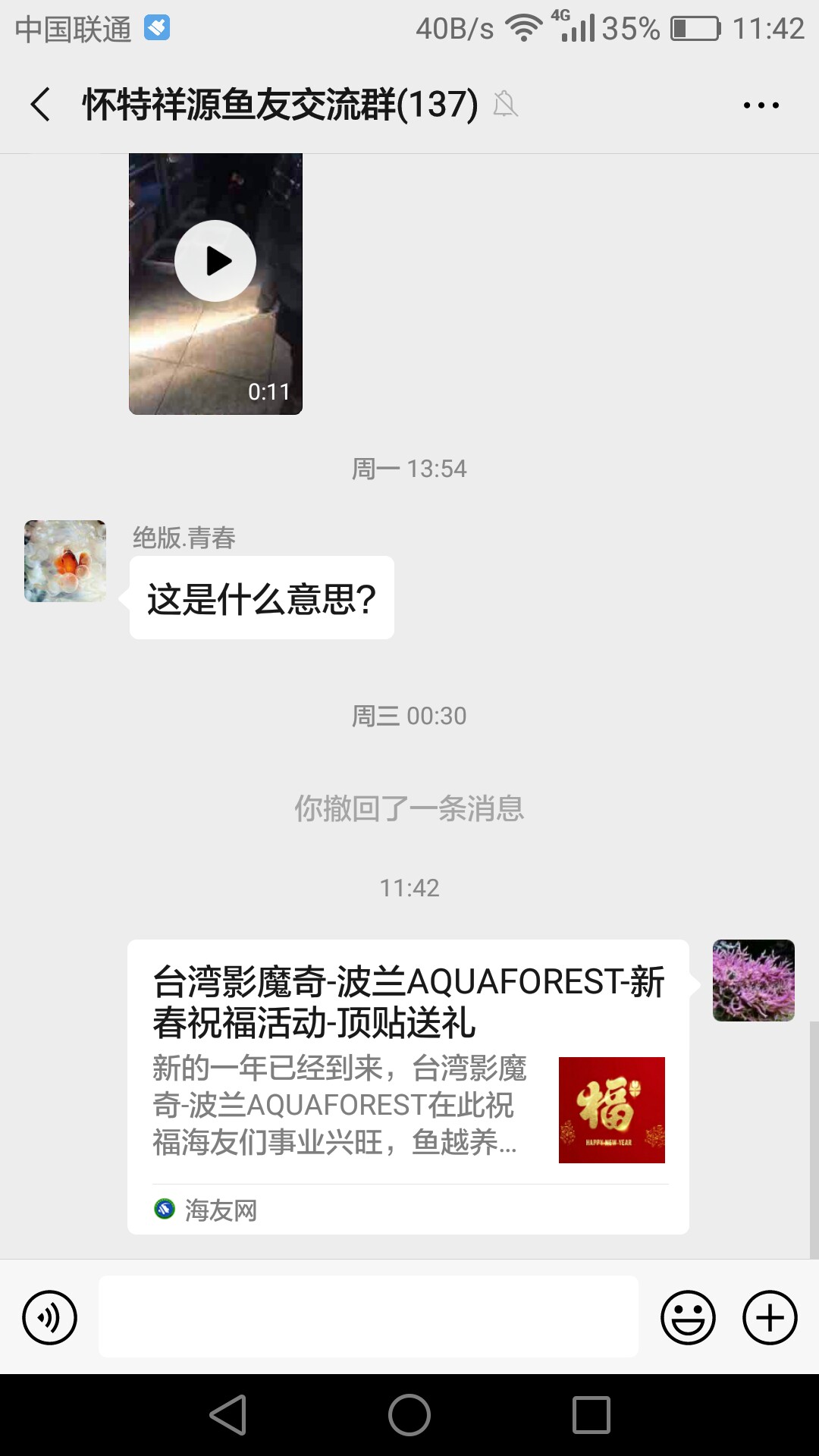Open the chat info overflow menu

(761, 105)
